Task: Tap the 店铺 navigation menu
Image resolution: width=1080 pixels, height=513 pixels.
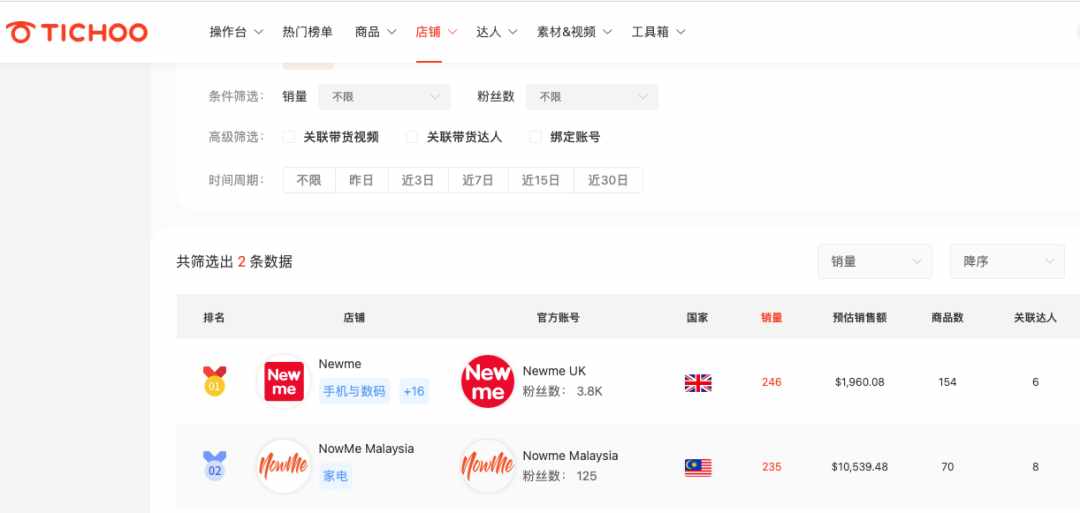Action: [436, 32]
